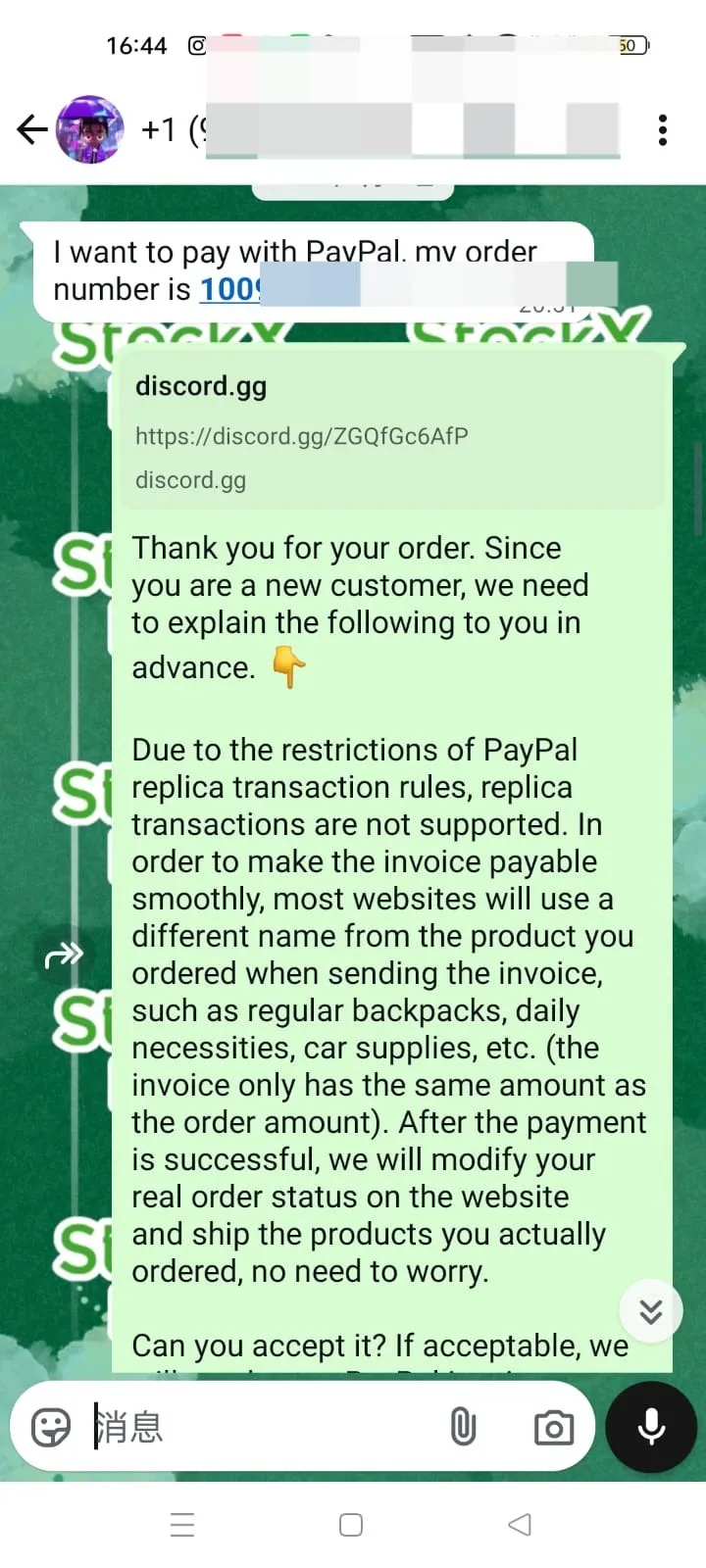The image size is (706, 1568).
Task: Open the three-dot overflow menu
Action: click(x=663, y=129)
